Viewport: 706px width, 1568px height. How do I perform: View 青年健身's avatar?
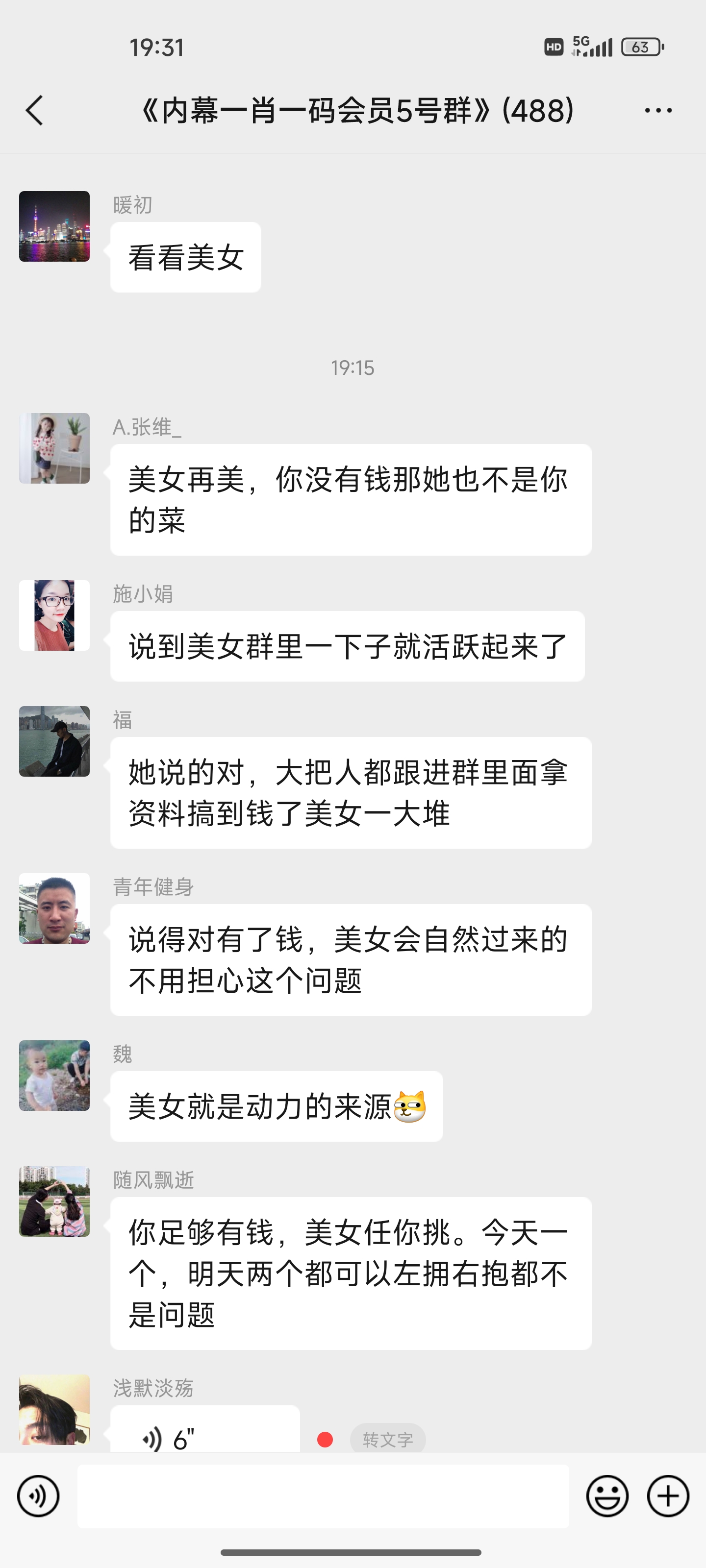pos(54,908)
